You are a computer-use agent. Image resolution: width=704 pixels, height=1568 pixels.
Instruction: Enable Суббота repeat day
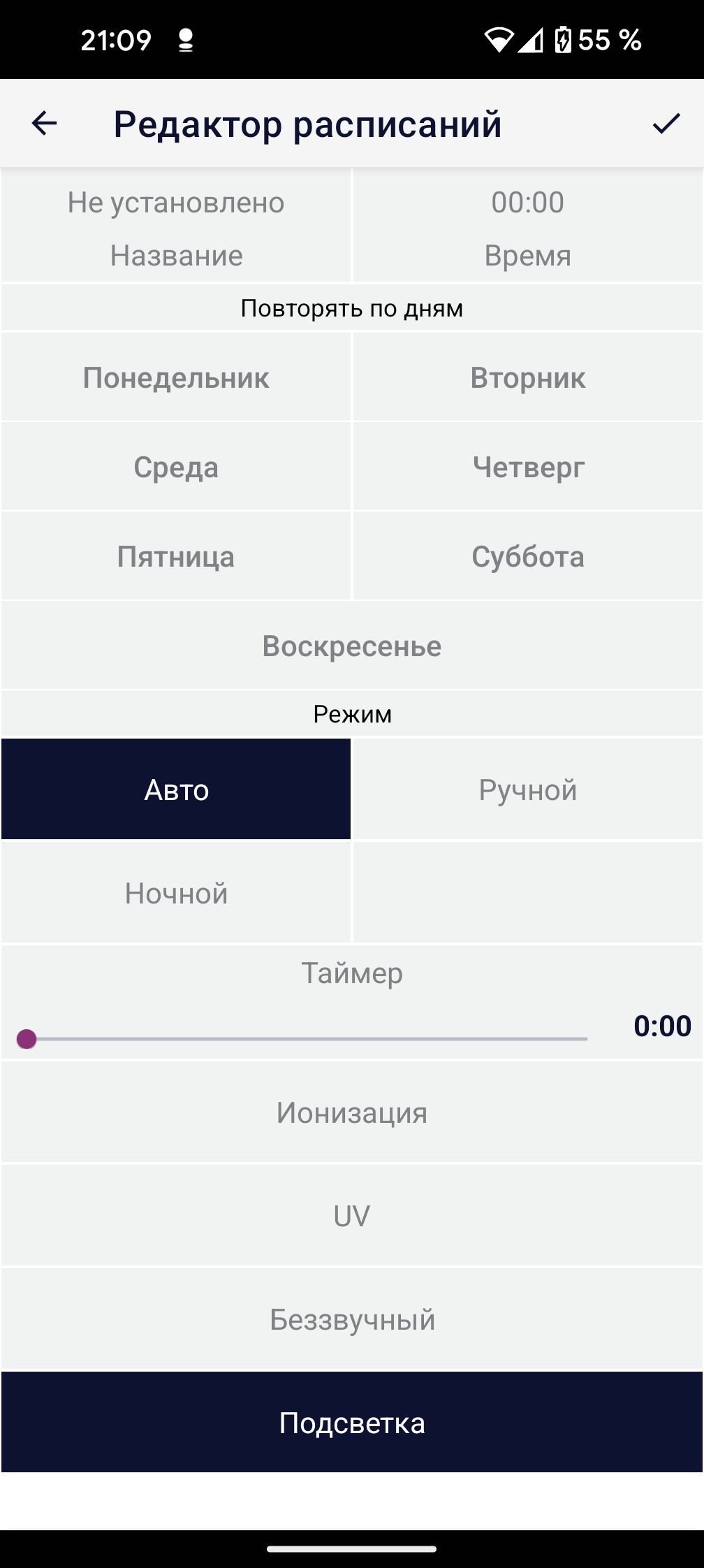point(527,557)
